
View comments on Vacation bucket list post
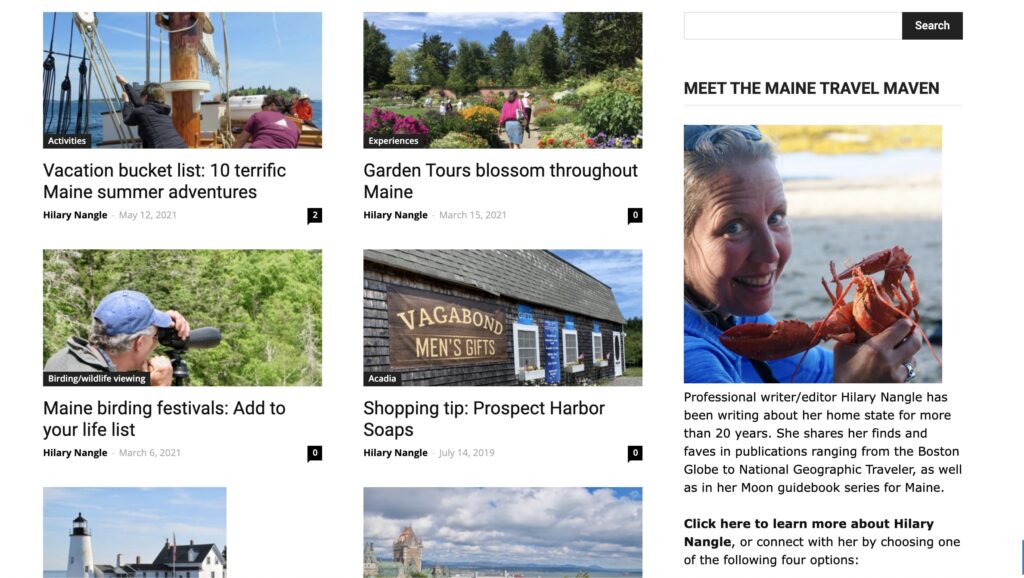tap(315, 215)
